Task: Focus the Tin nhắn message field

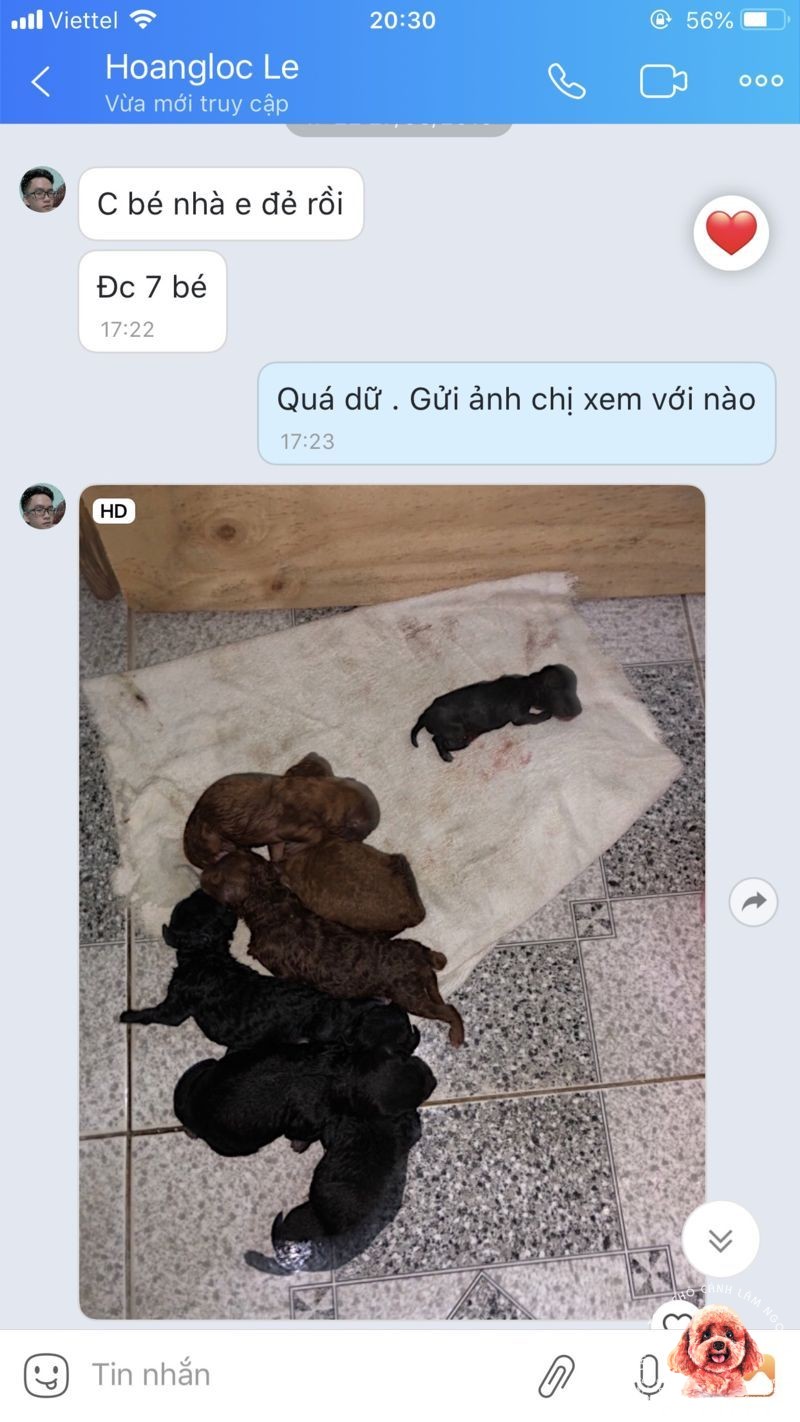Action: (x=300, y=1375)
